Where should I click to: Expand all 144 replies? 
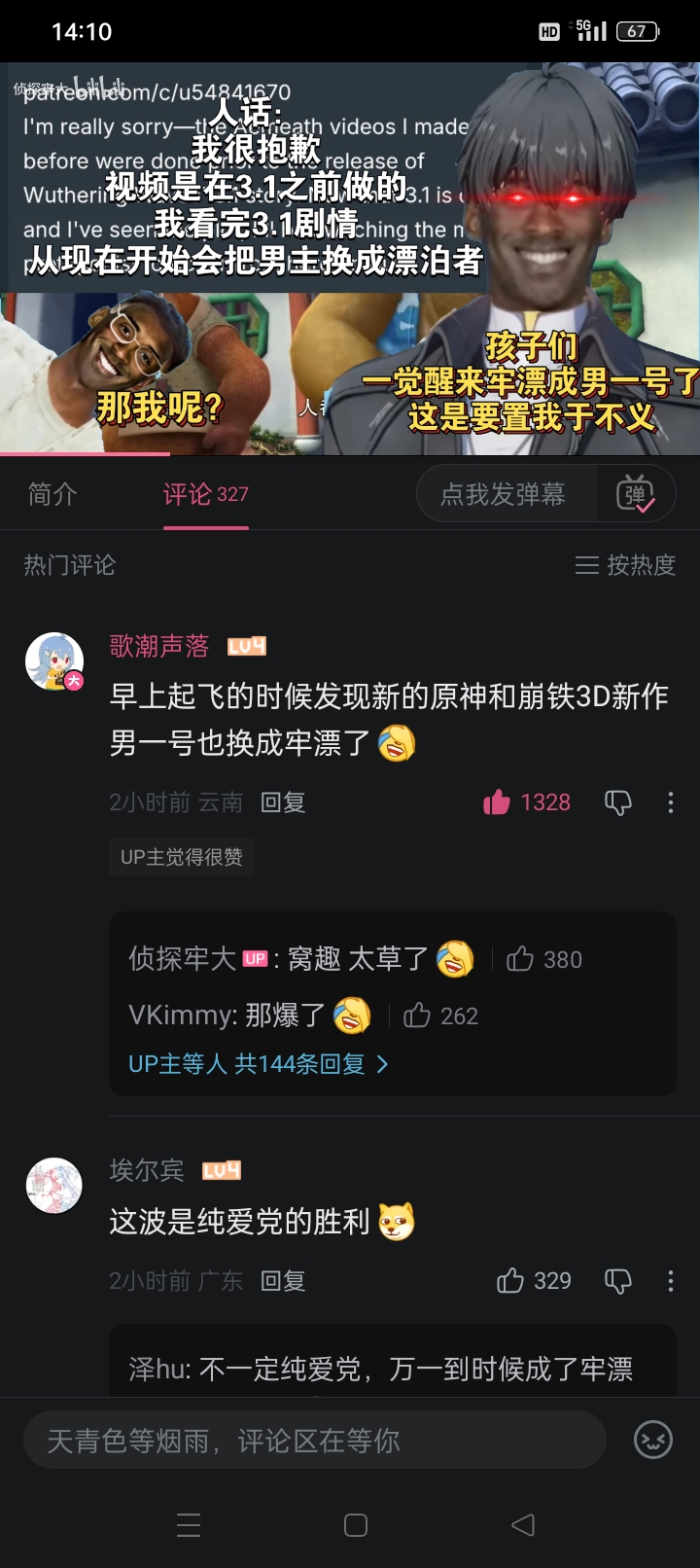258,1064
